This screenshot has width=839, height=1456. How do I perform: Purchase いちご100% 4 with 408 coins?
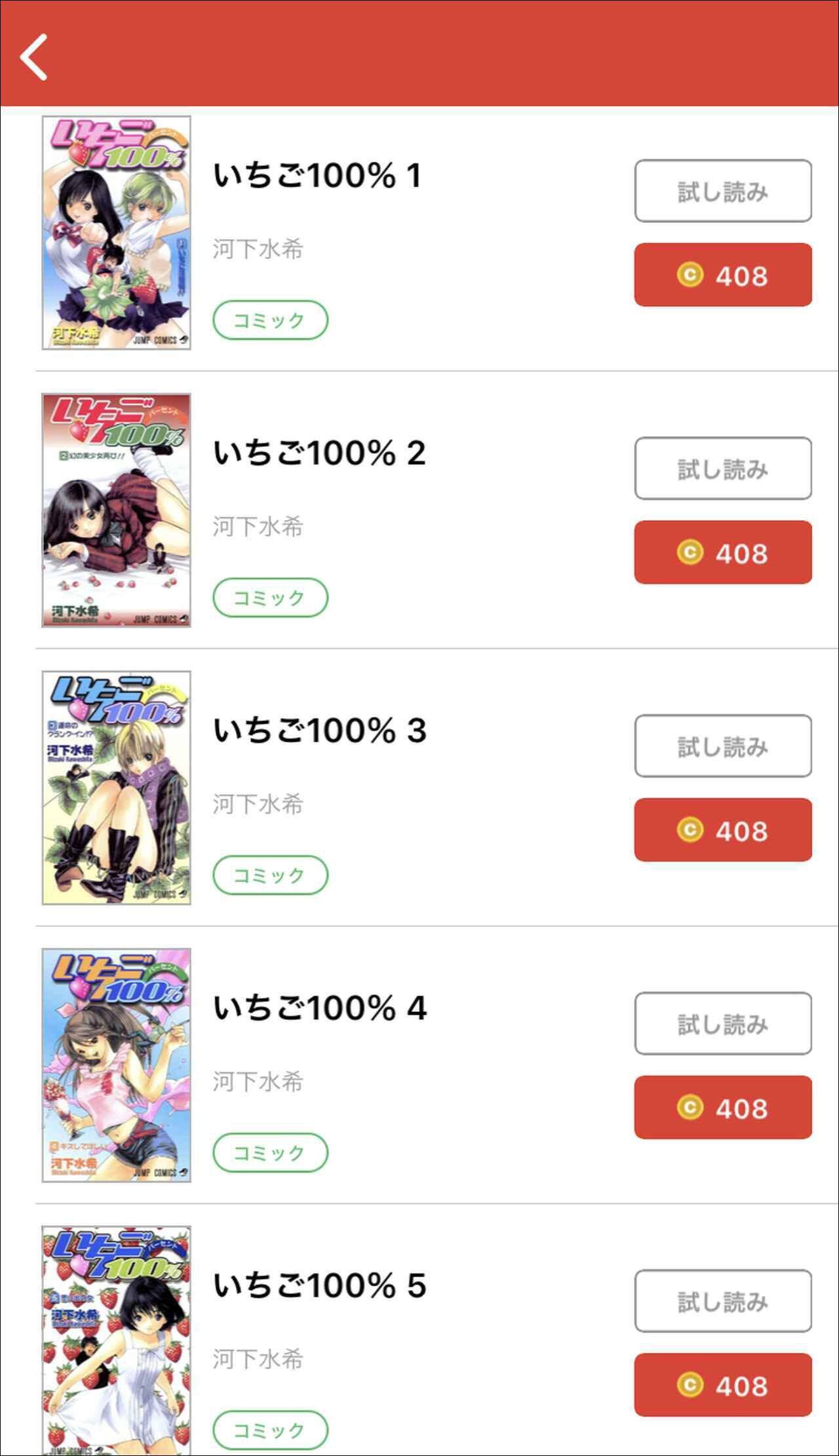tap(722, 1107)
